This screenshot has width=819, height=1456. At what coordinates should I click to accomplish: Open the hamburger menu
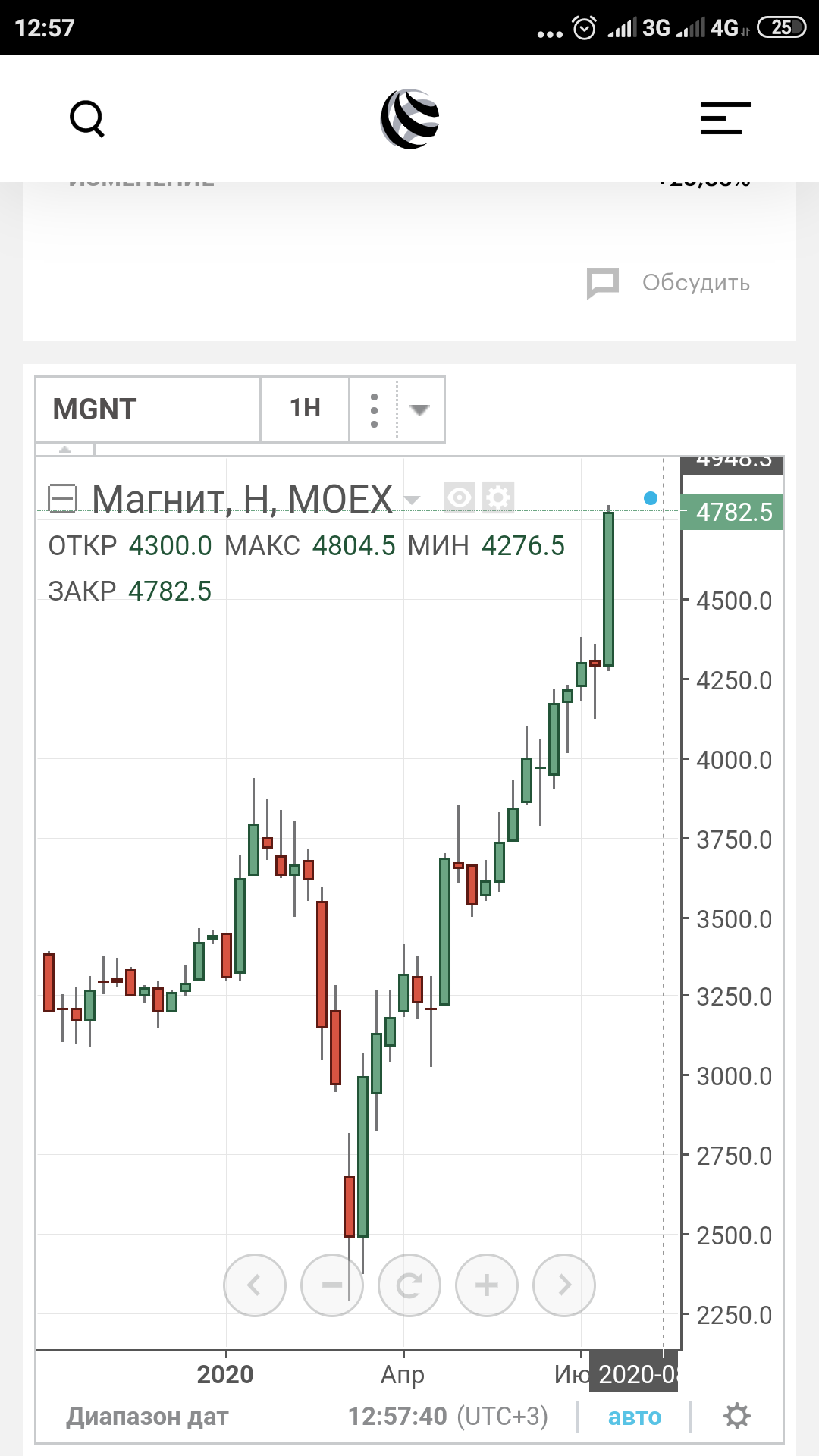[x=725, y=118]
